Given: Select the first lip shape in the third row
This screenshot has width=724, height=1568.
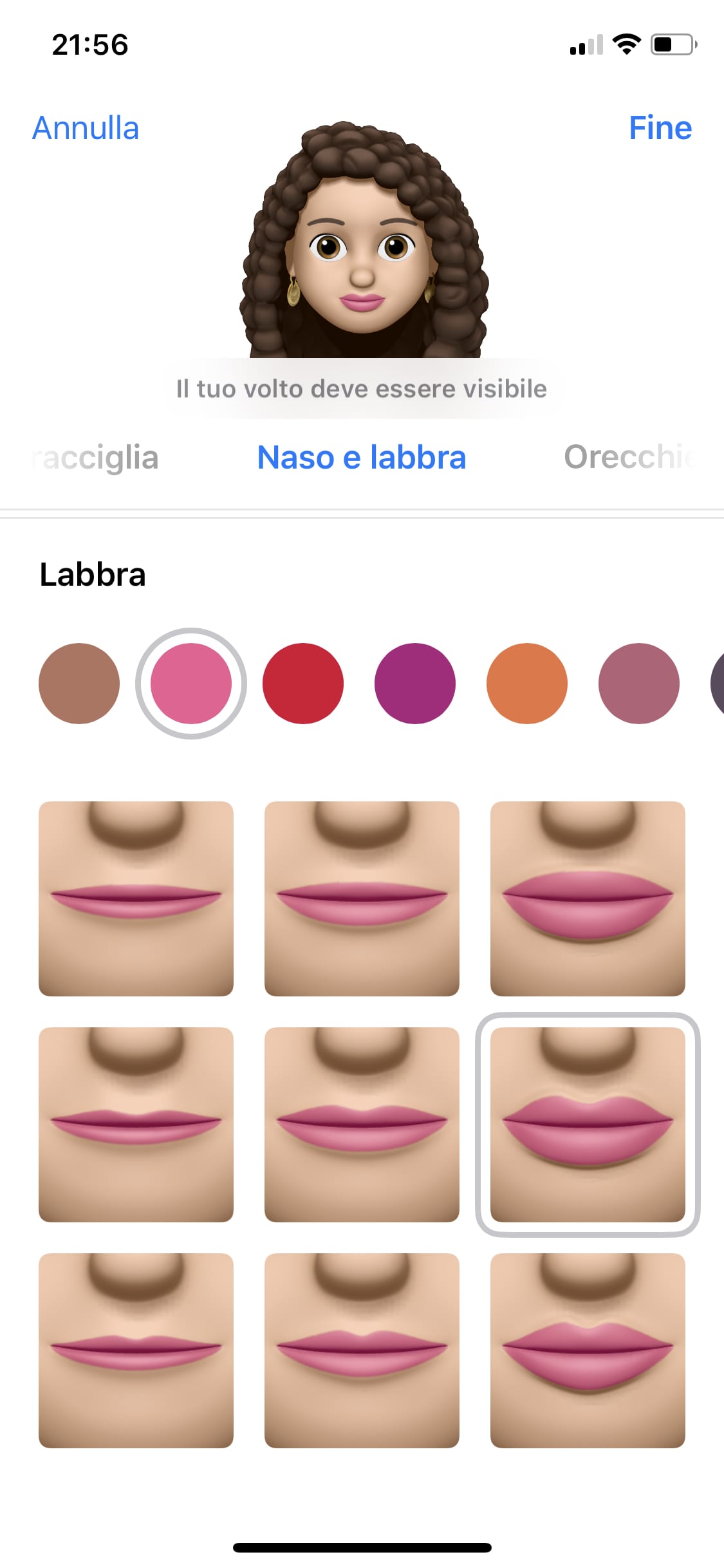Looking at the screenshot, I should [136, 1350].
